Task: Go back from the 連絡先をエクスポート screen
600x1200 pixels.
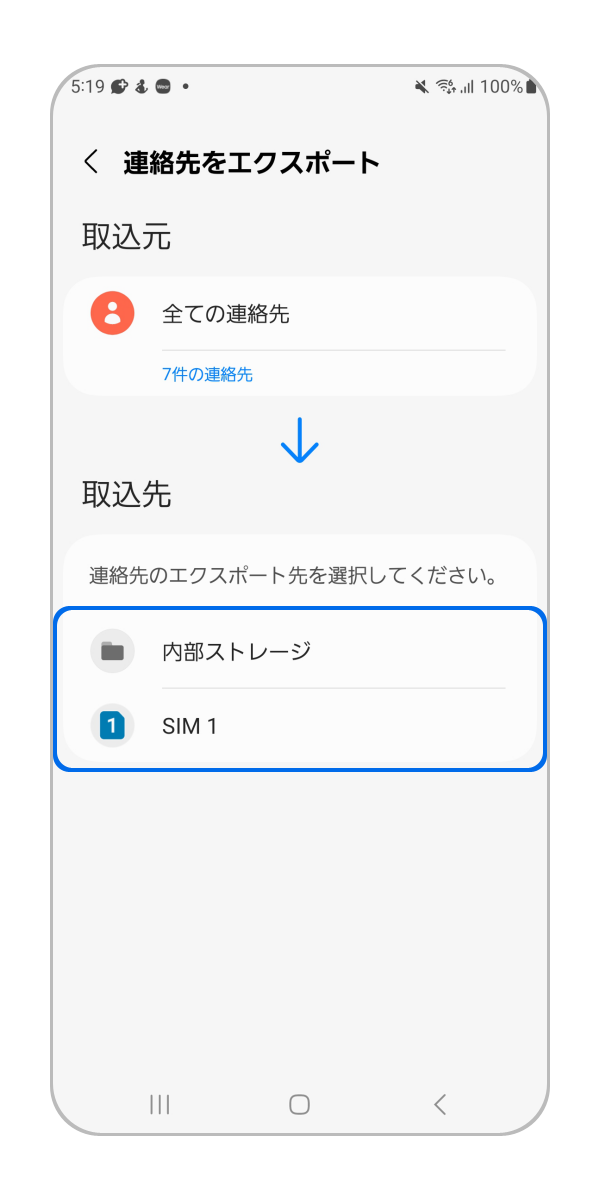Action: 91,162
